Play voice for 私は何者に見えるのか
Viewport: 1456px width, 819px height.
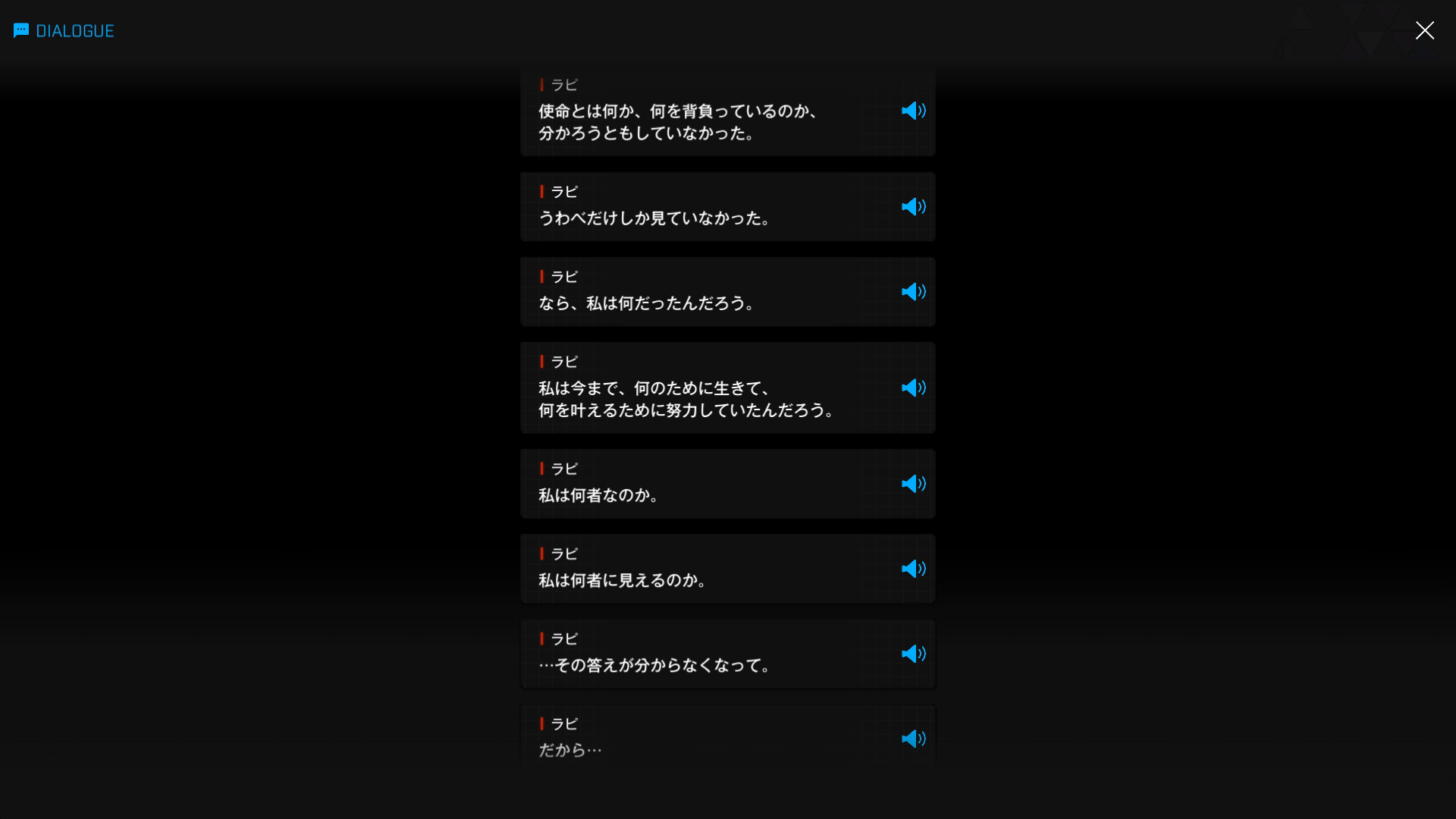click(913, 569)
